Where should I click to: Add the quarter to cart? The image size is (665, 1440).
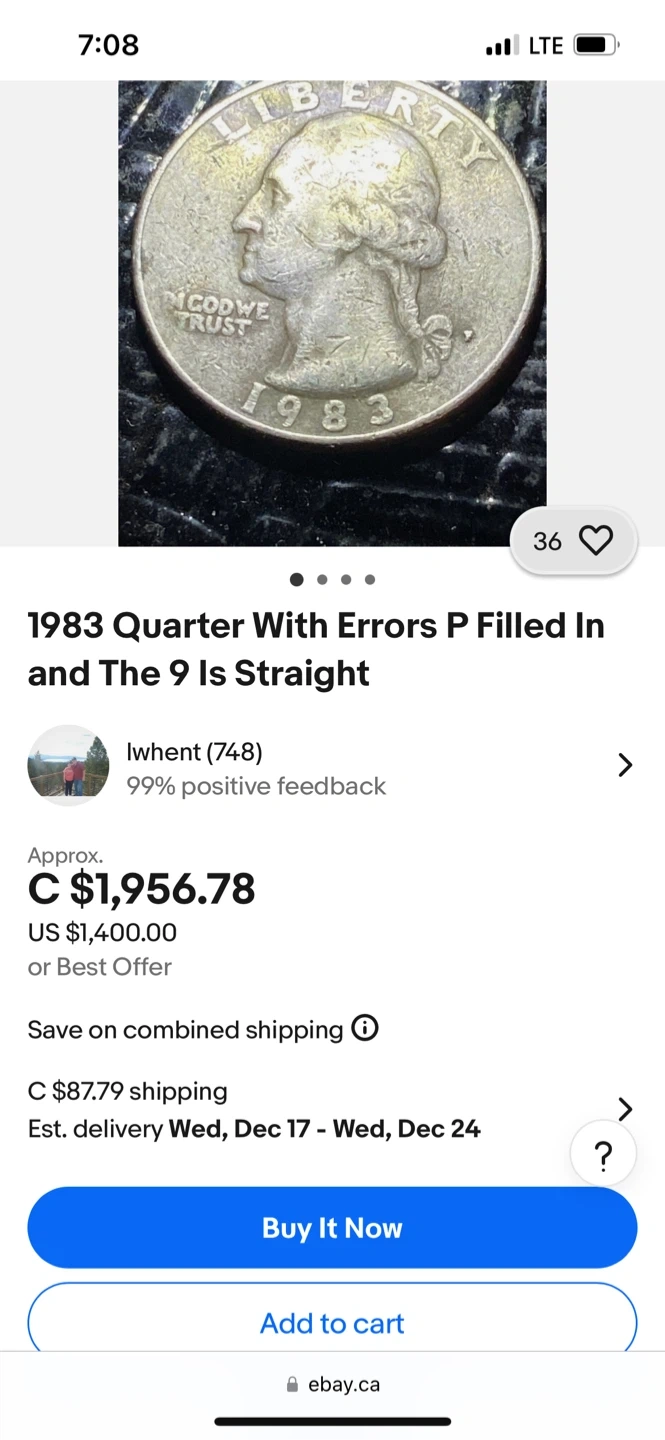332,1323
